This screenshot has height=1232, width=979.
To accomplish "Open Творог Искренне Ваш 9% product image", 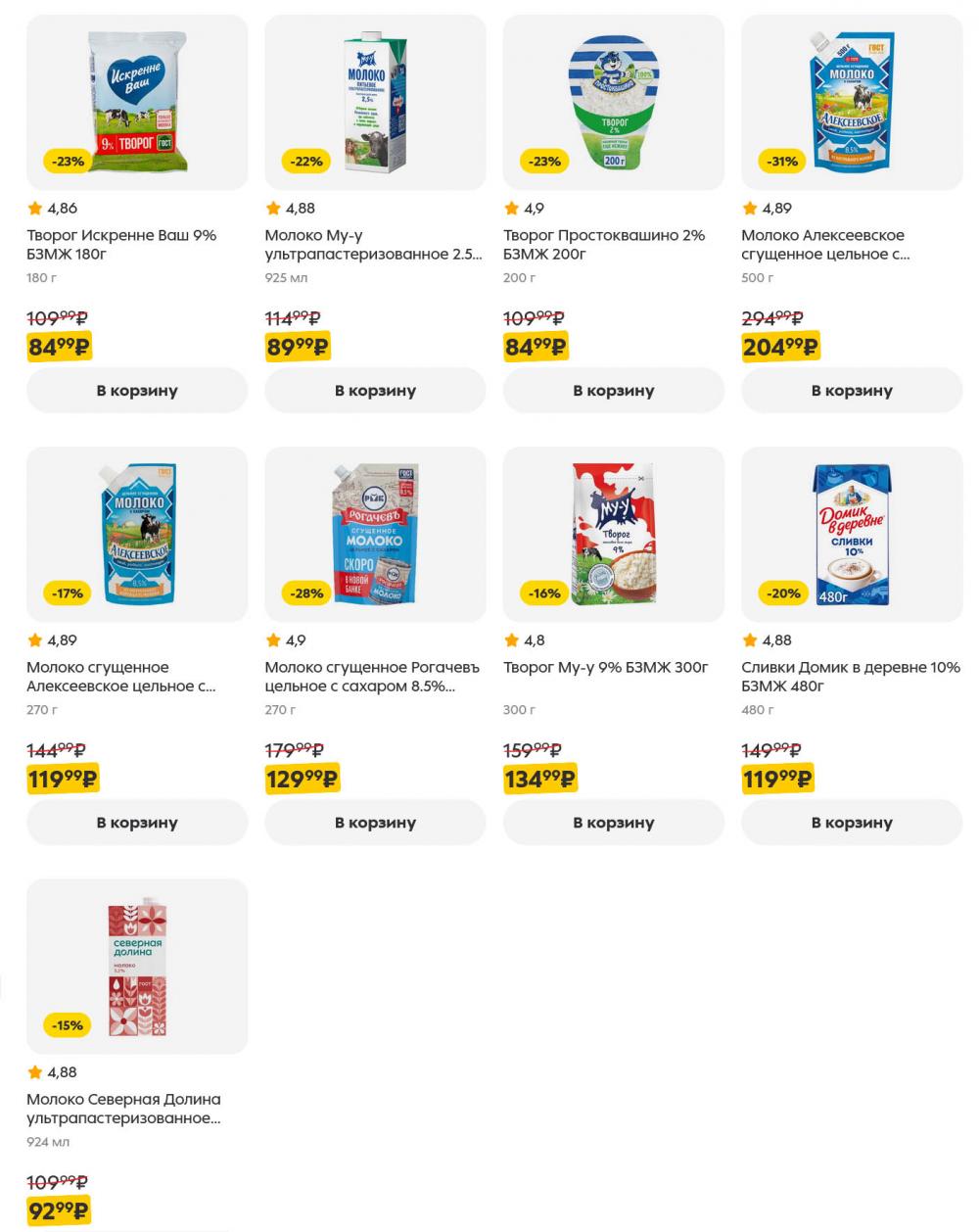I will click(x=137, y=102).
